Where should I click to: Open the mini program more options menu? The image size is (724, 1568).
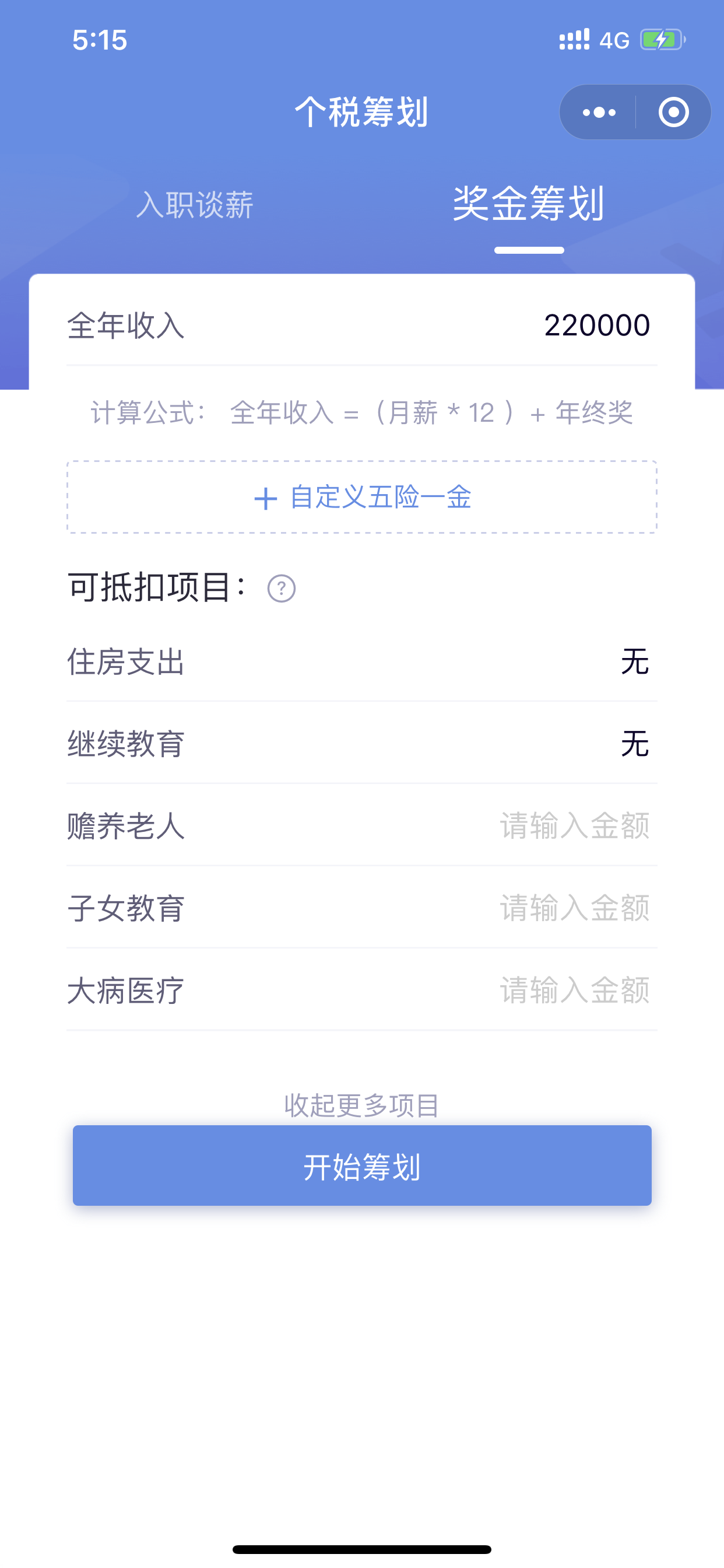point(599,113)
